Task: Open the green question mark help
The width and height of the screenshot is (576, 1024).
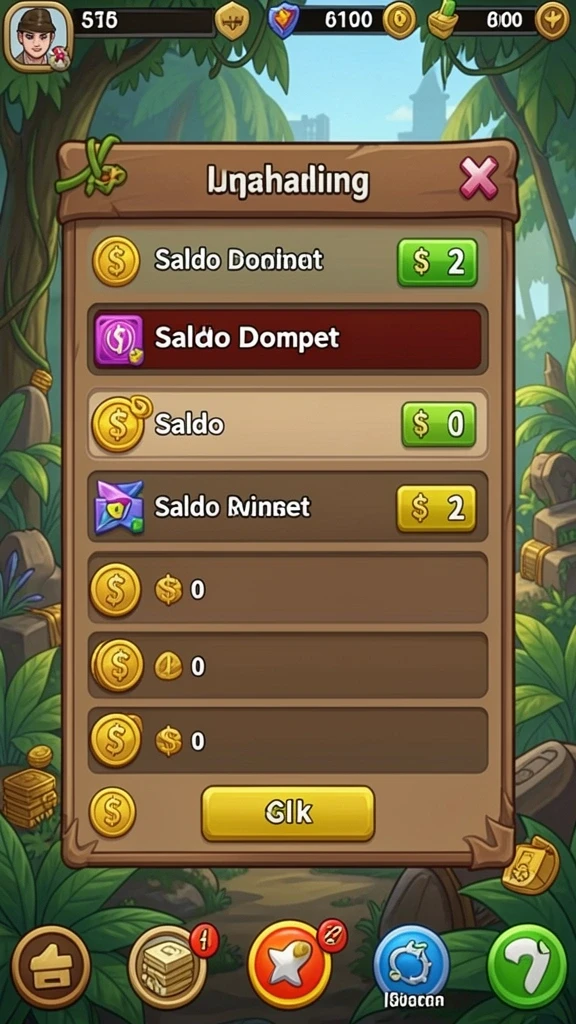Action: point(528,966)
